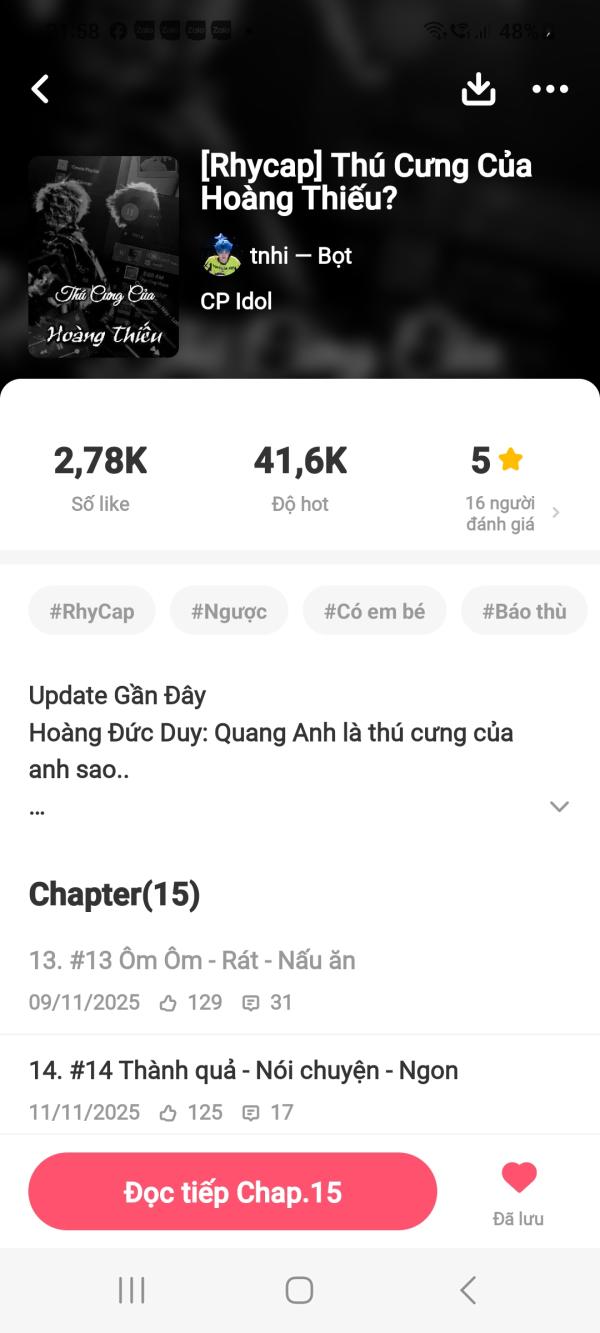This screenshot has height=1333, width=600.
Task: Open the story cover image
Action: 103,257
